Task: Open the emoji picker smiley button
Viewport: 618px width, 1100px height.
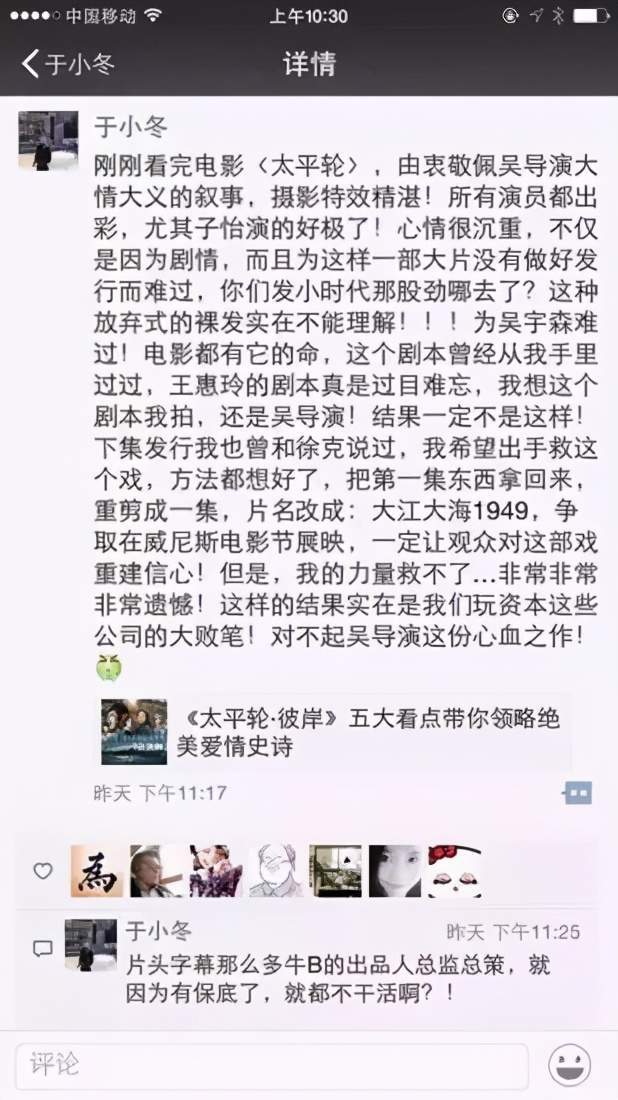Action: click(570, 1064)
